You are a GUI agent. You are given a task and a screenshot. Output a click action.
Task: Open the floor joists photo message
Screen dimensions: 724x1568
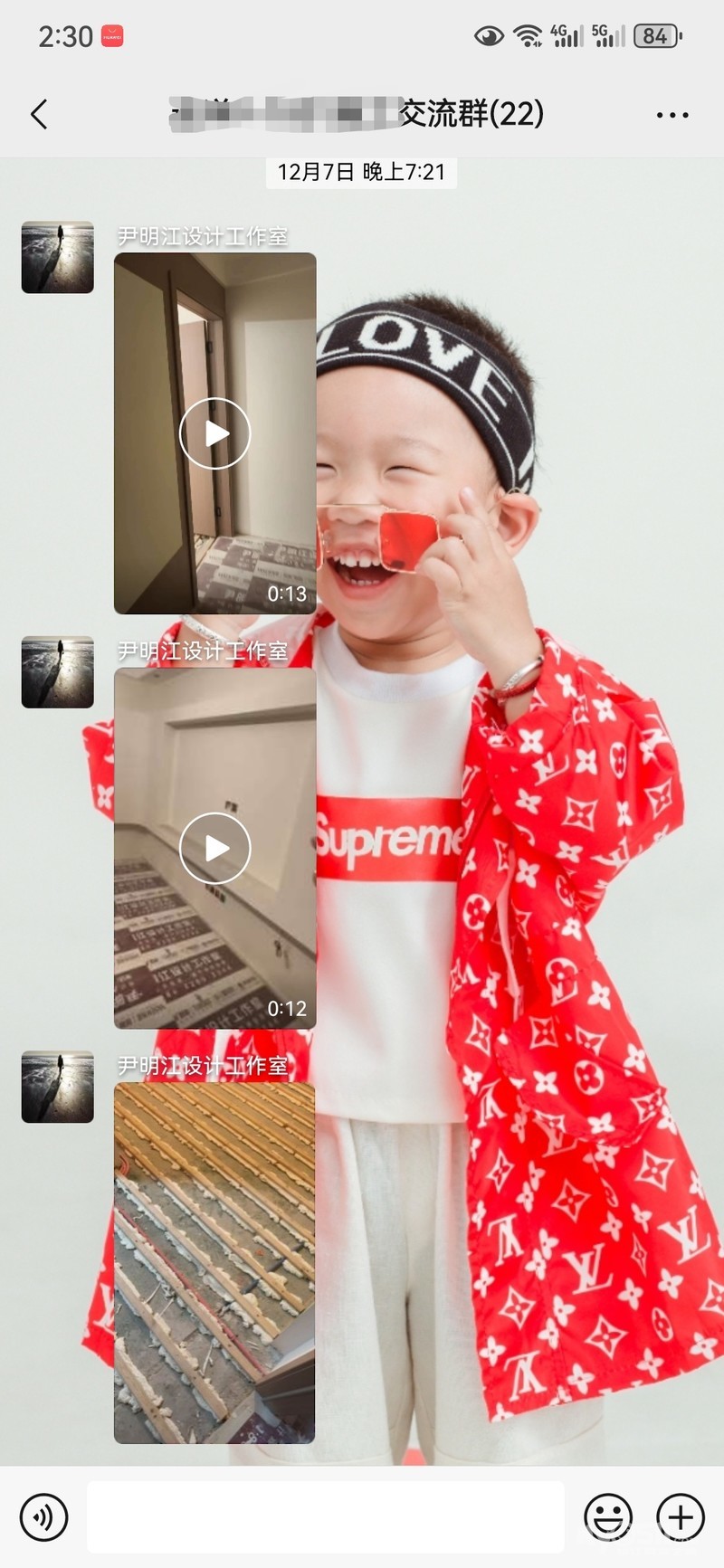coord(214,1262)
